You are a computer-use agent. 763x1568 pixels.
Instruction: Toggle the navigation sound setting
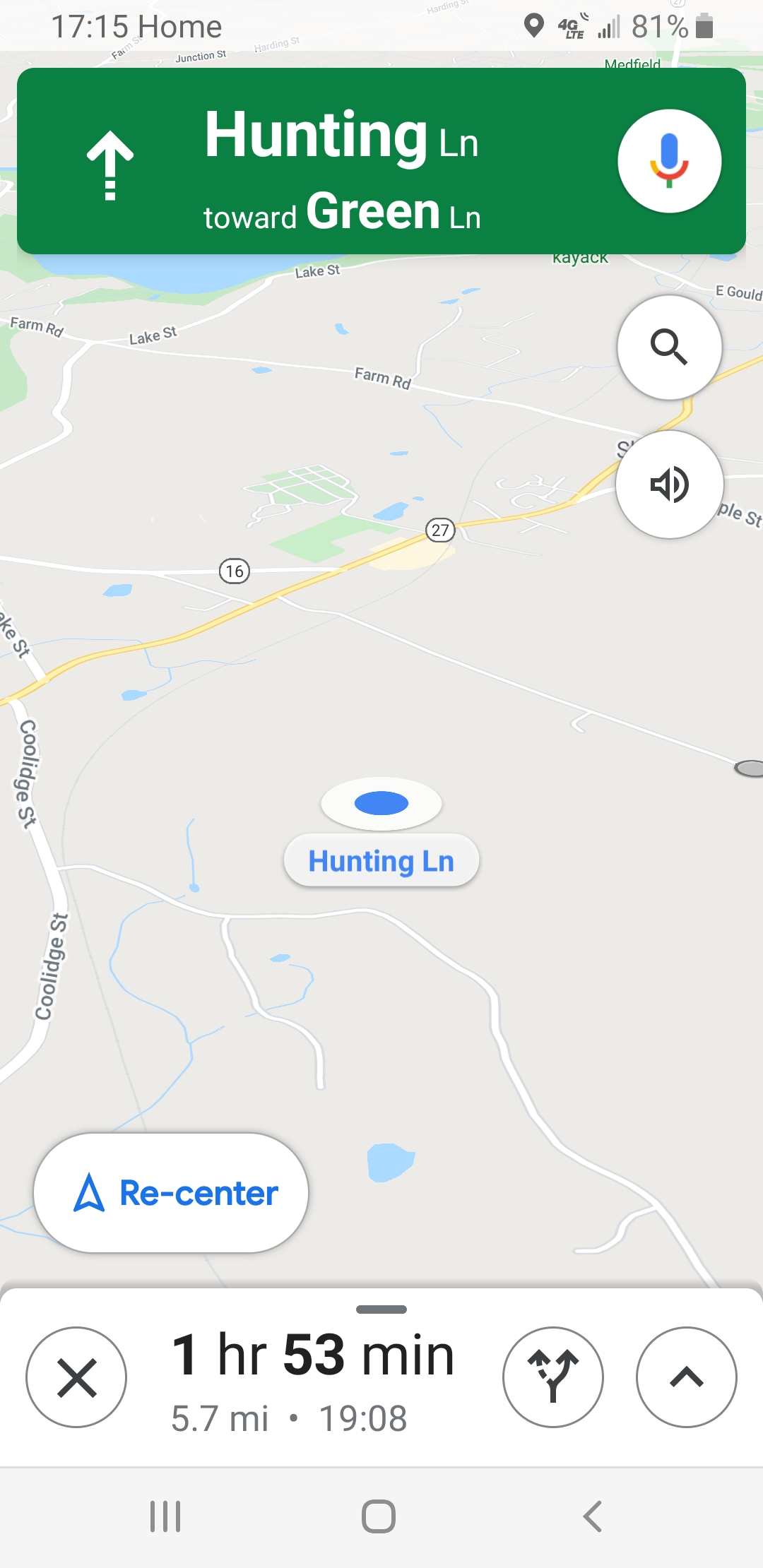(x=669, y=485)
